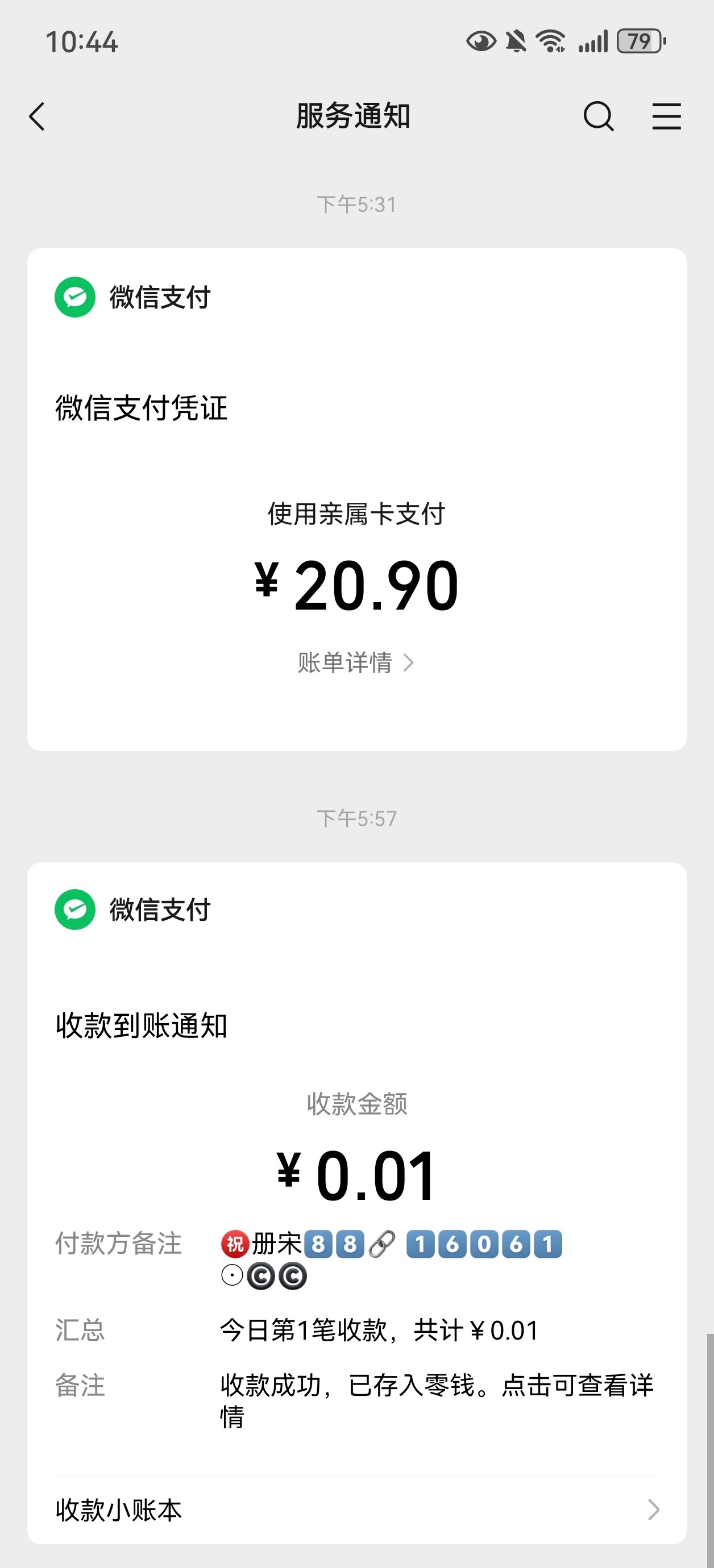Go back from 服务通知
The image size is (714, 1568).
coord(37,116)
